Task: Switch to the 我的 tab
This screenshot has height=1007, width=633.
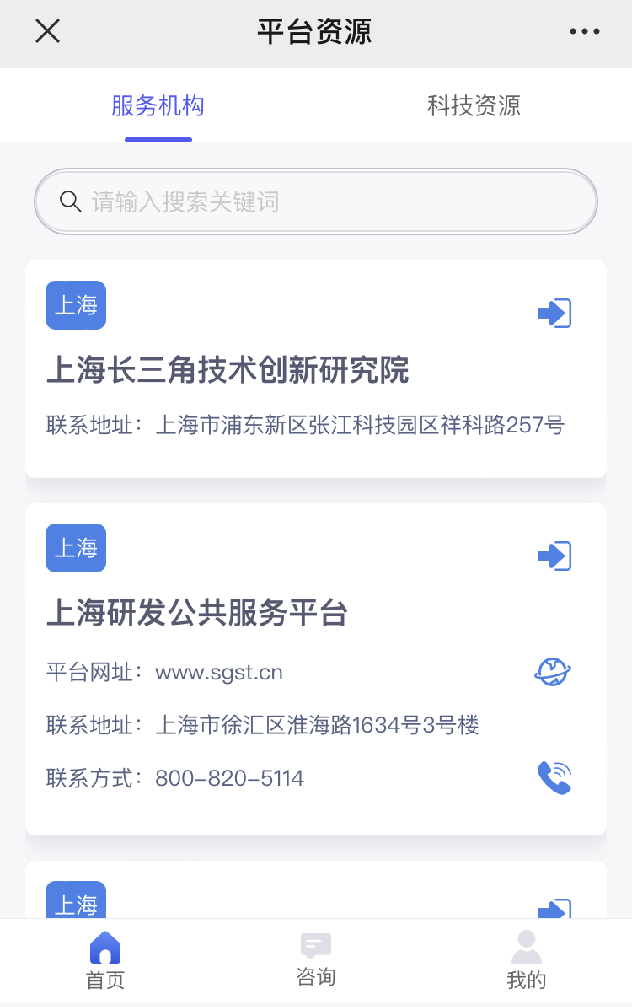Action: coord(526,960)
